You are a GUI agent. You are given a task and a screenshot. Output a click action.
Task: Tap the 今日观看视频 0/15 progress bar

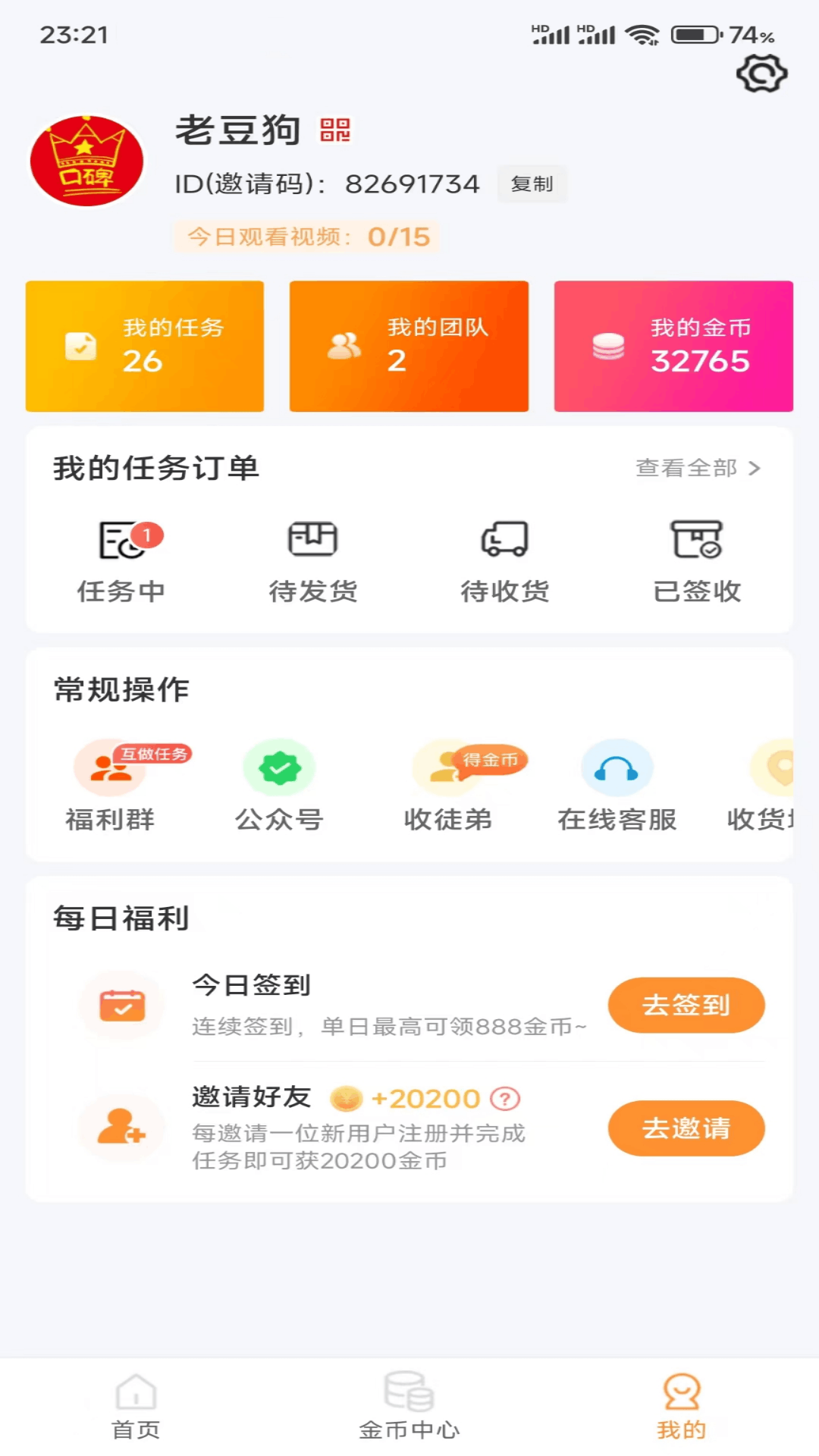(306, 237)
